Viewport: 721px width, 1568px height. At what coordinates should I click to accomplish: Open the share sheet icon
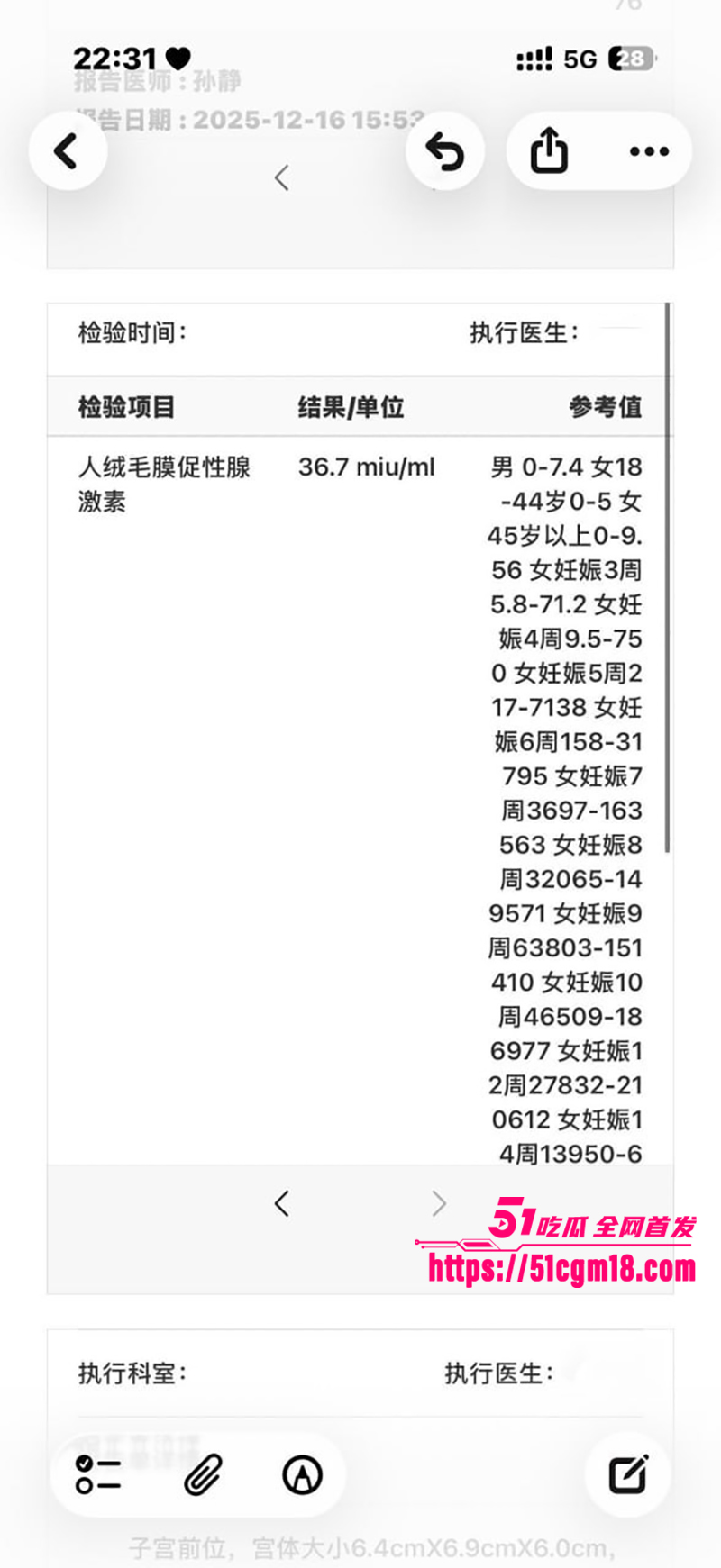coord(550,150)
